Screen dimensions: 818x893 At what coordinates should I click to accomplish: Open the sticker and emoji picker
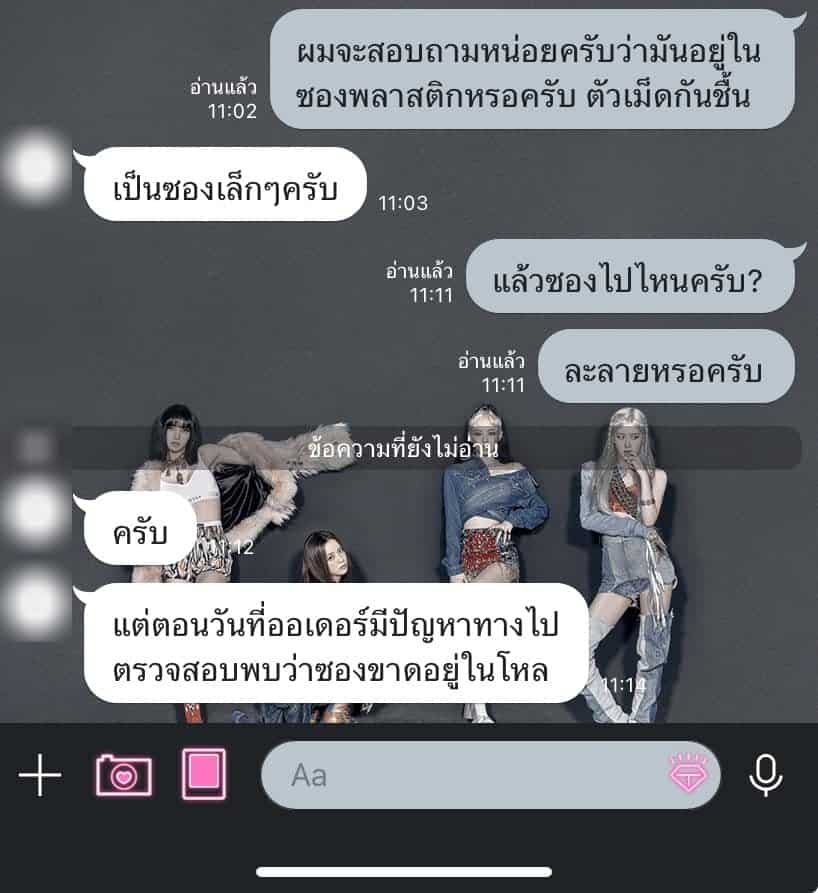pyautogui.click(x=687, y=775)
